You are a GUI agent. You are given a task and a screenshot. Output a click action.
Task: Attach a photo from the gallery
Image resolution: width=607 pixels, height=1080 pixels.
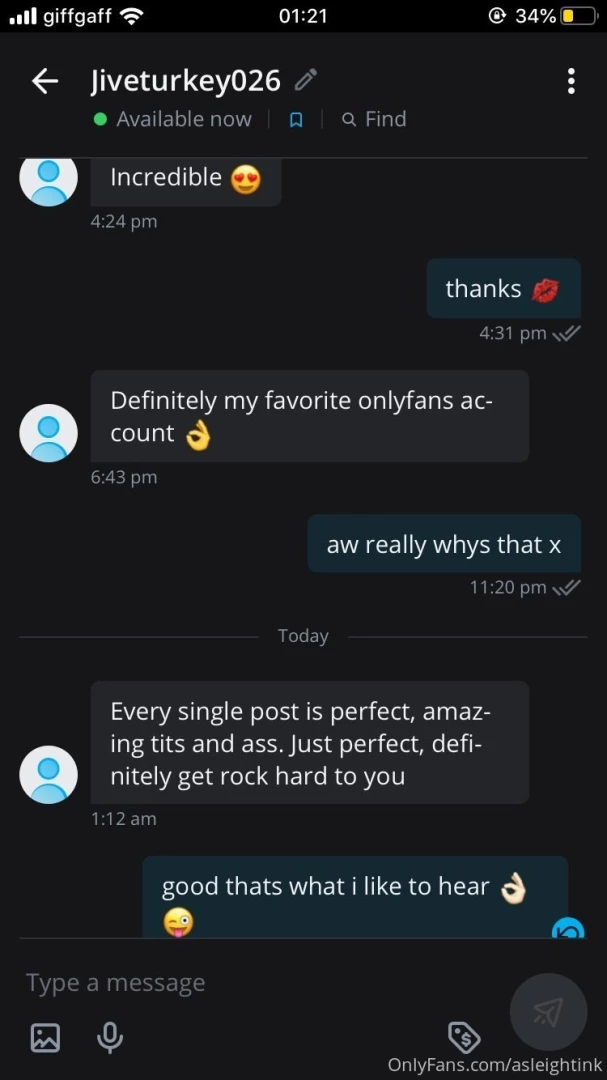click(45, 1037)
